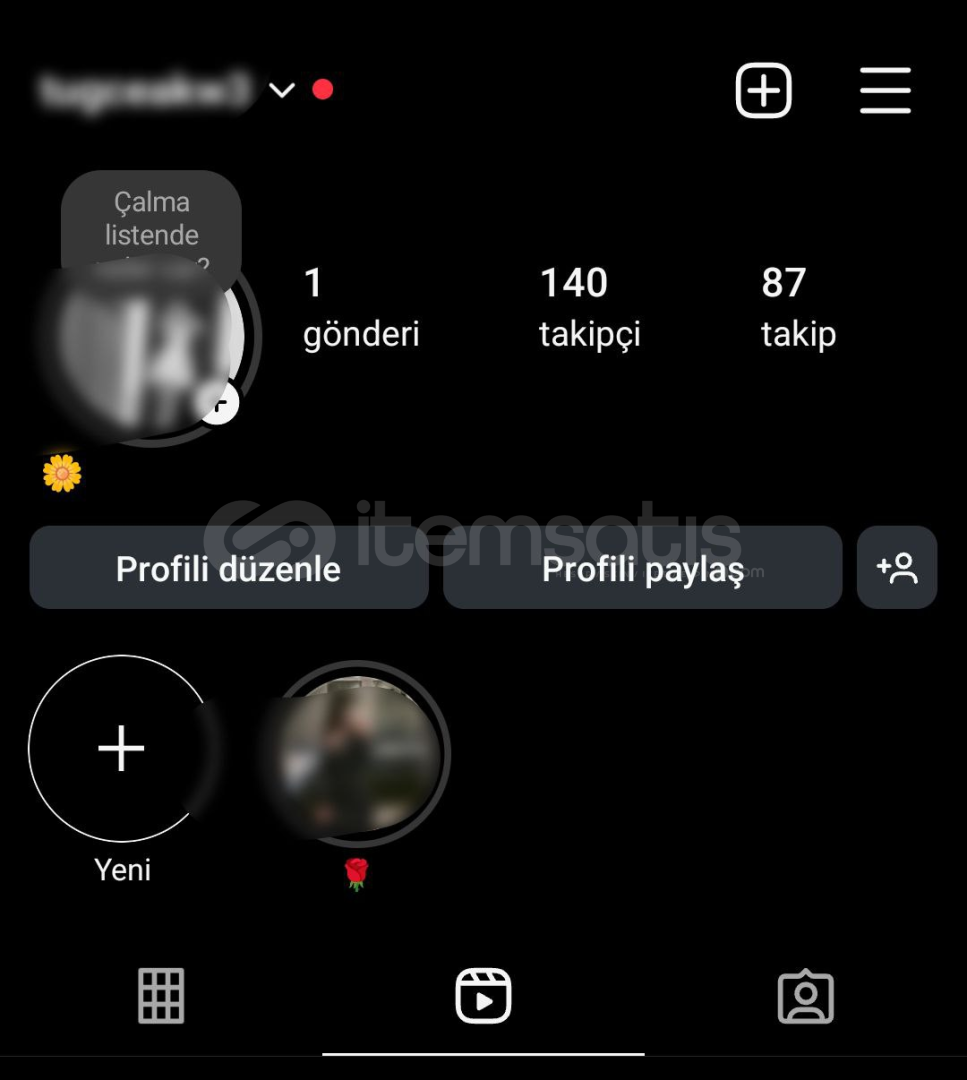The image size is (967, 1080).
Task: Switch to the tagged photos tab
Action: [x=805, y=996]
